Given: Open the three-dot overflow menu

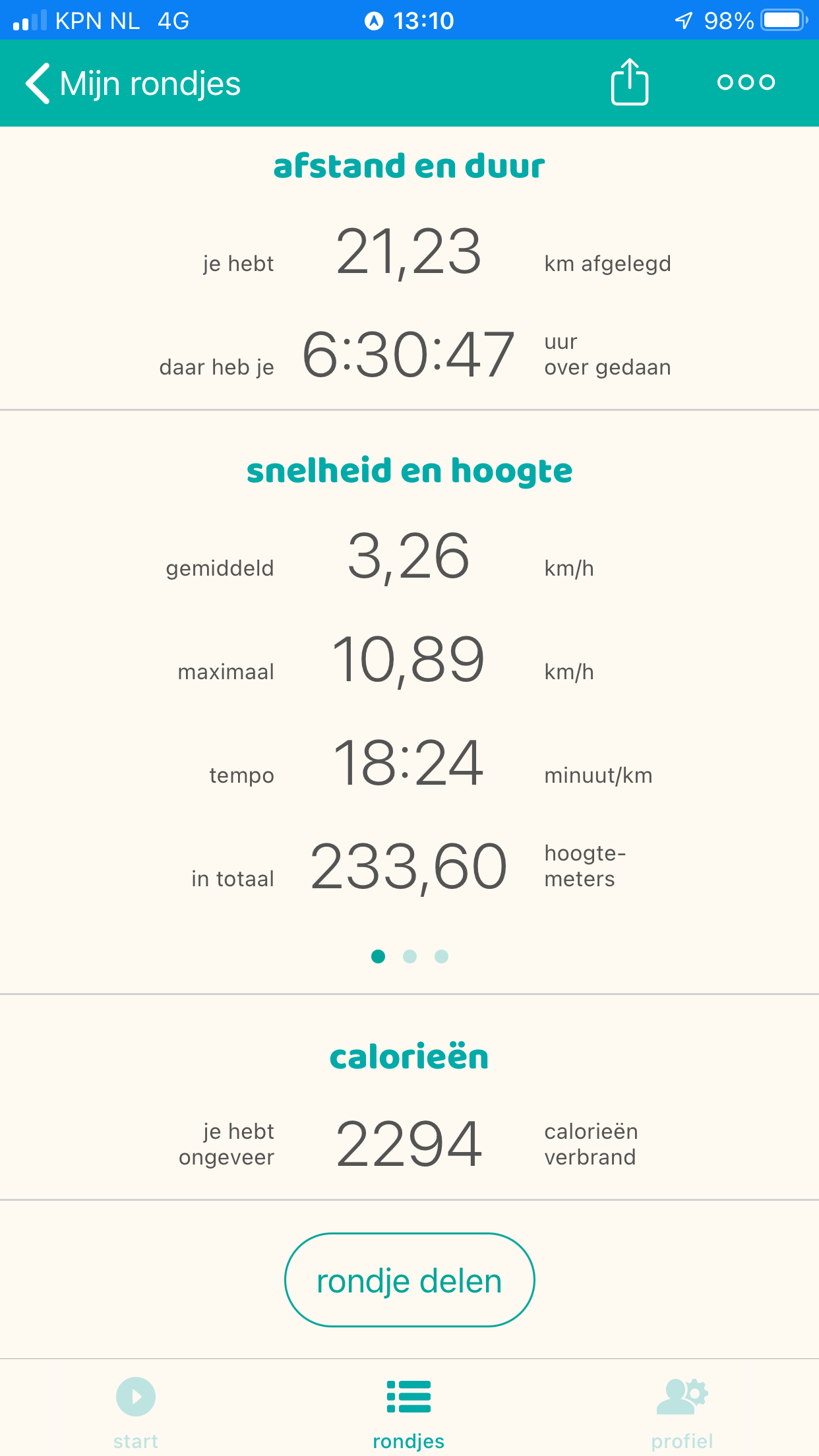Looking at the screenshot, I should click(x=746, y=82).
